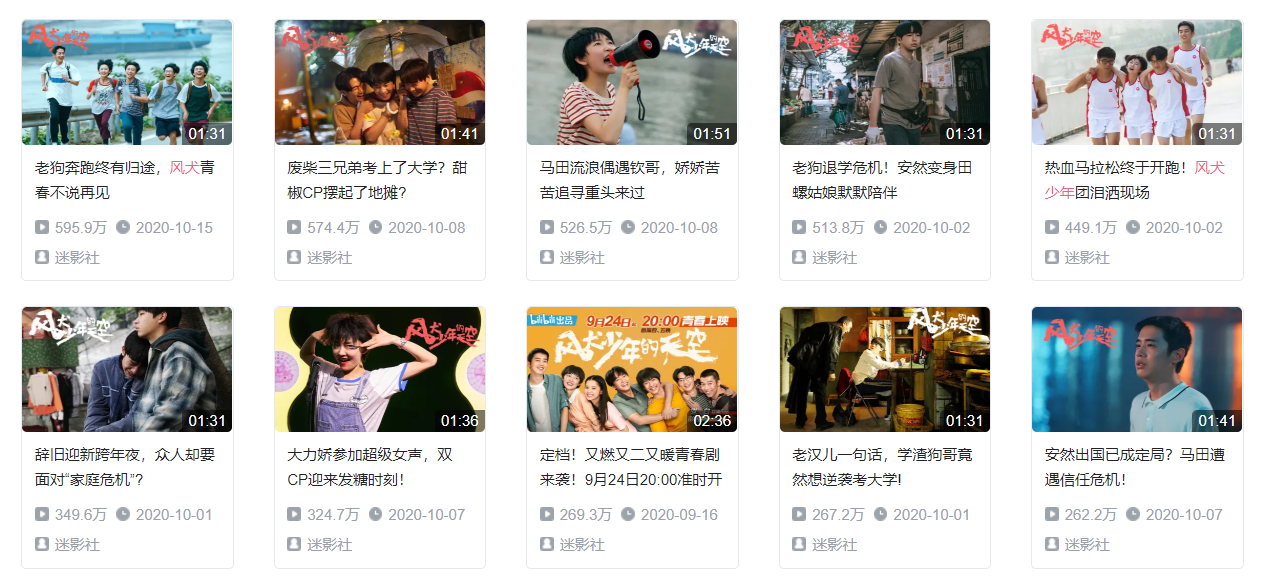Image resolution: width=1268 pixels, height=583 pixels.
Task: Open video 老汉儿一句话
Action: click(884, 370)
